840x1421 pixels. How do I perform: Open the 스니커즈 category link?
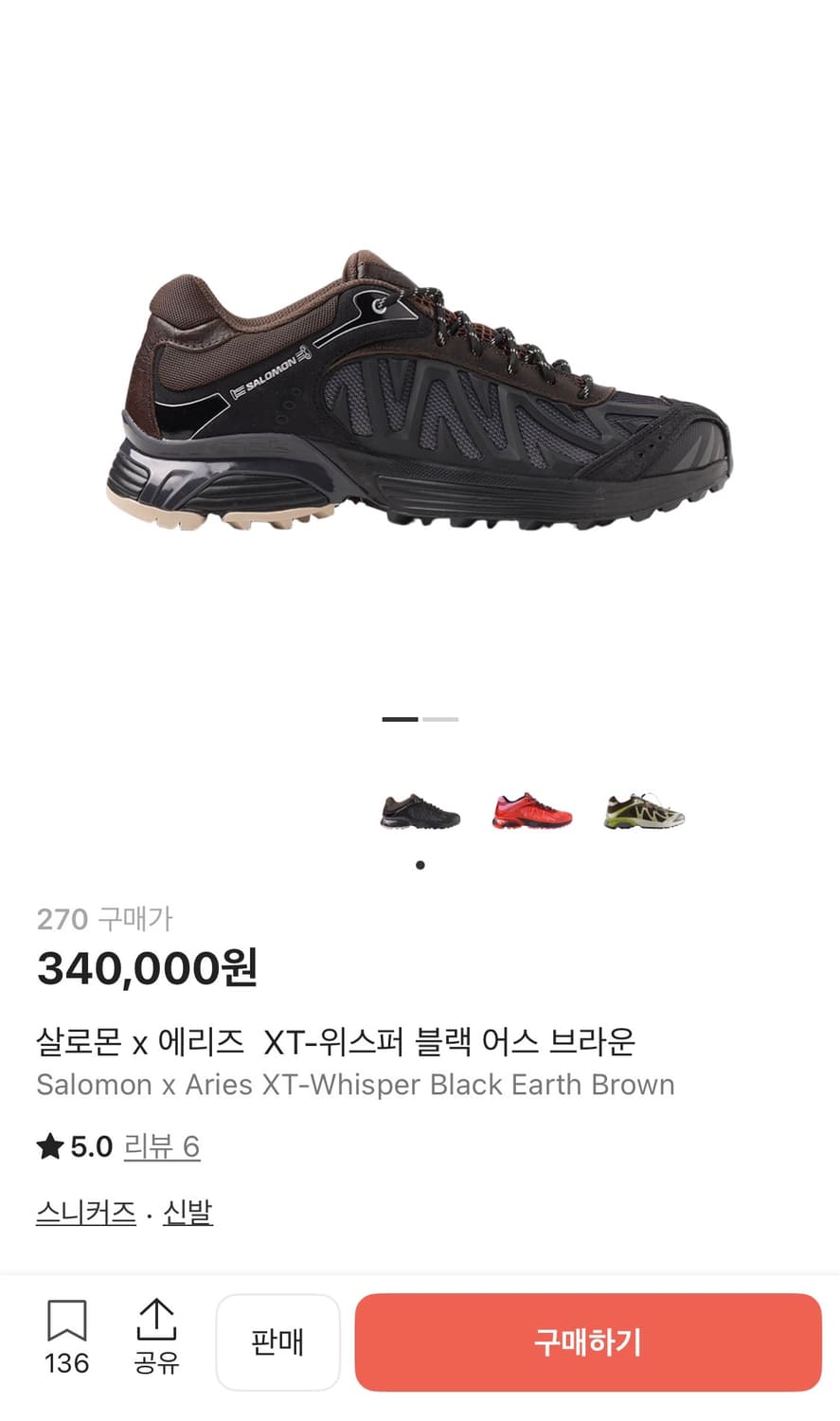click(85, 1211)
